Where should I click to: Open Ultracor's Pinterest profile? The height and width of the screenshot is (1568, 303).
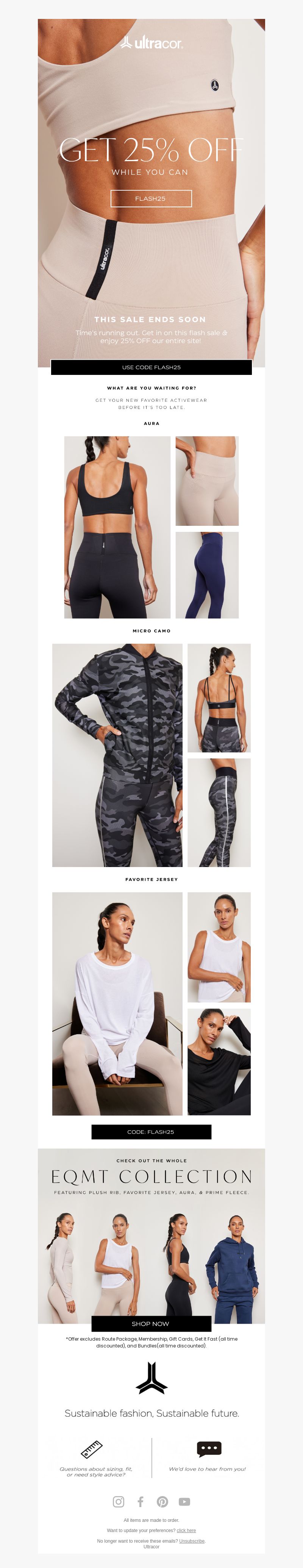click(x=162, y=1502)
